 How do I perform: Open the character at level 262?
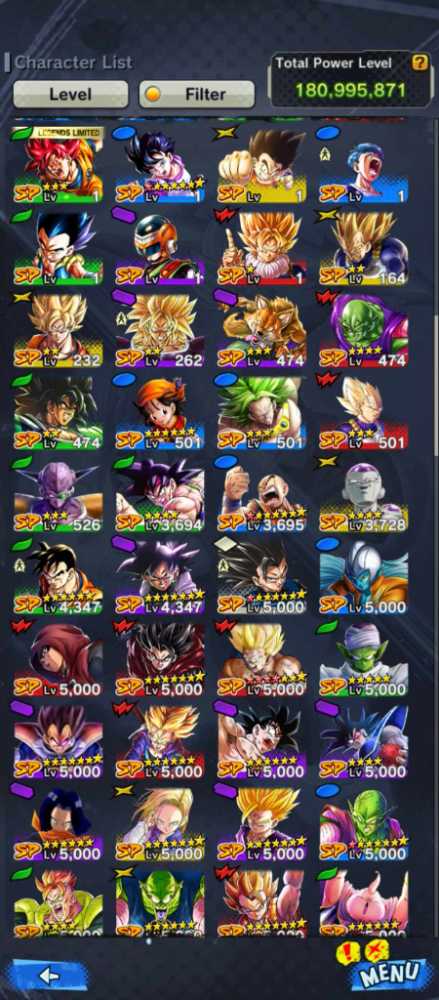click(x=160, y=330)
